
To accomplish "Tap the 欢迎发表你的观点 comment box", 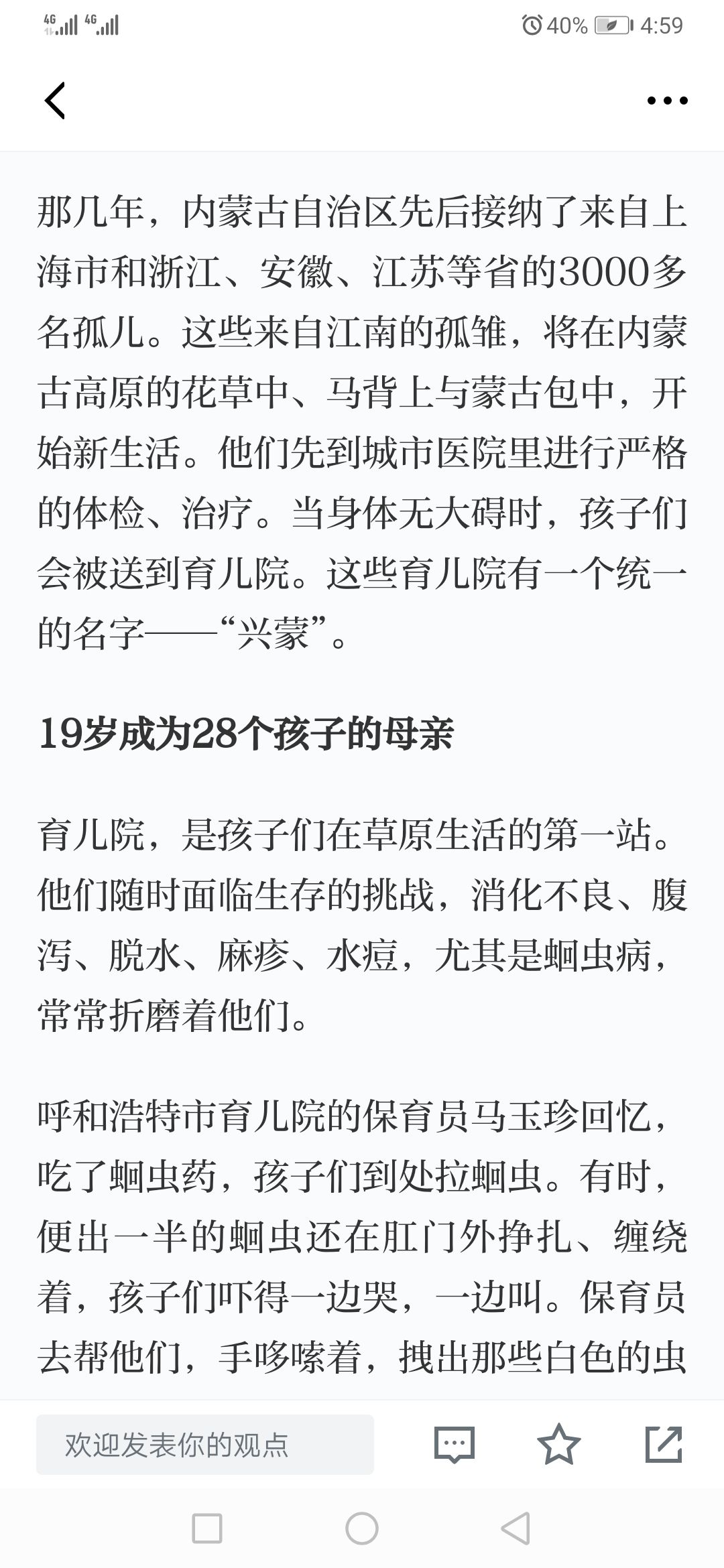I will click(205, 1445).
